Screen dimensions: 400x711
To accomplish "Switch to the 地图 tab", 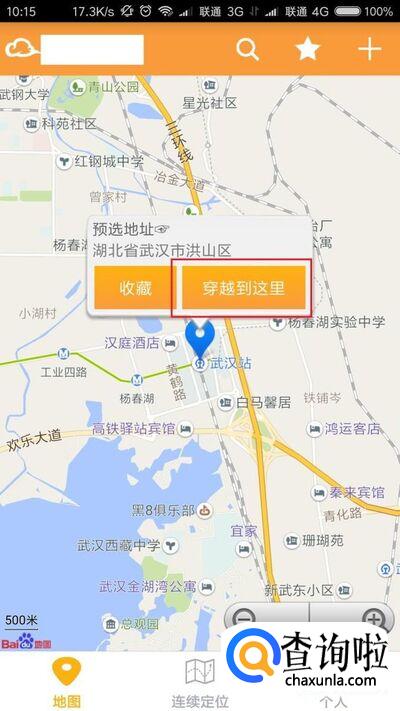I will tap(67, 682).
